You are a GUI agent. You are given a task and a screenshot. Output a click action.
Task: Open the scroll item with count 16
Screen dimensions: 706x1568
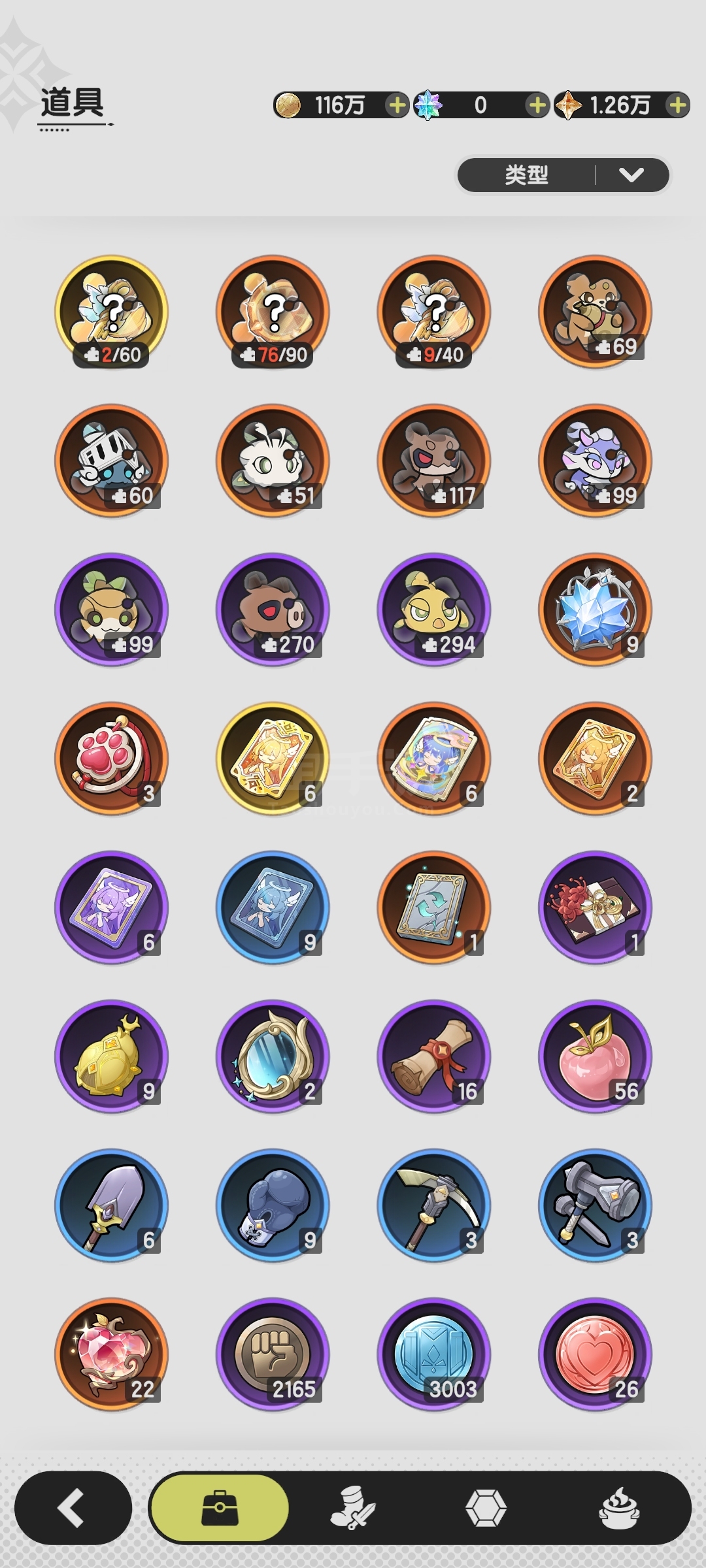tap(434, 1056)
